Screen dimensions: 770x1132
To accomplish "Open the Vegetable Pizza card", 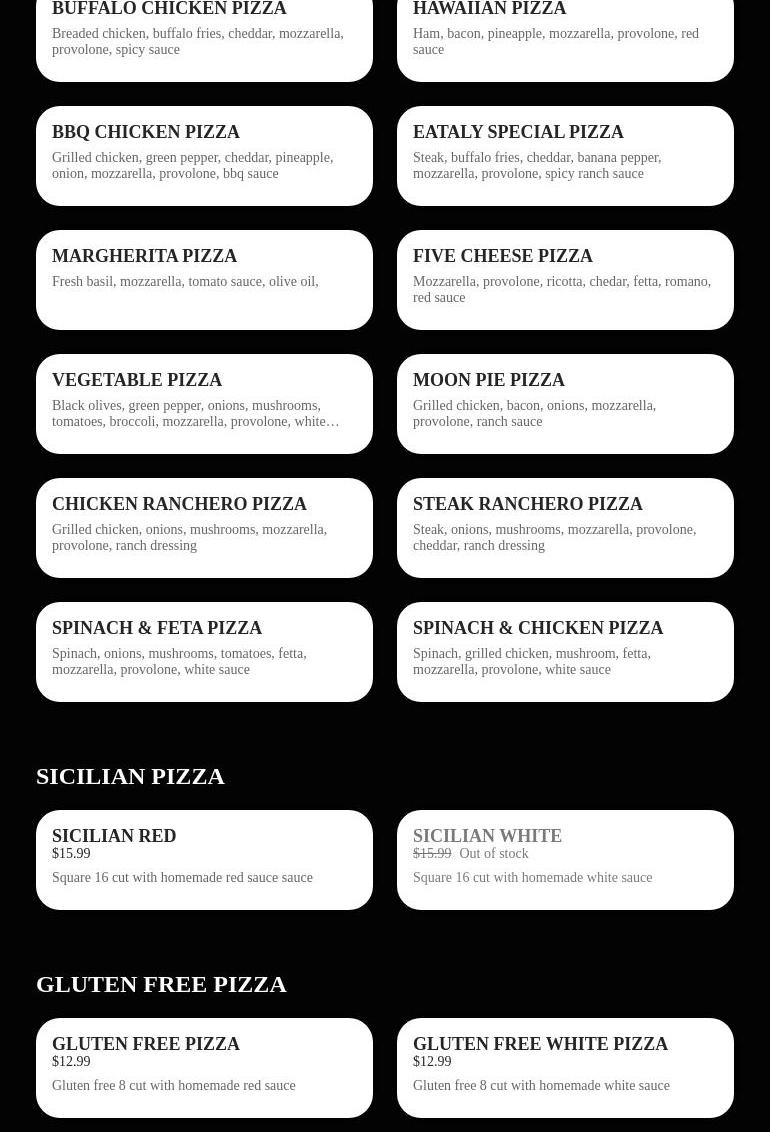I will [204, 404].
